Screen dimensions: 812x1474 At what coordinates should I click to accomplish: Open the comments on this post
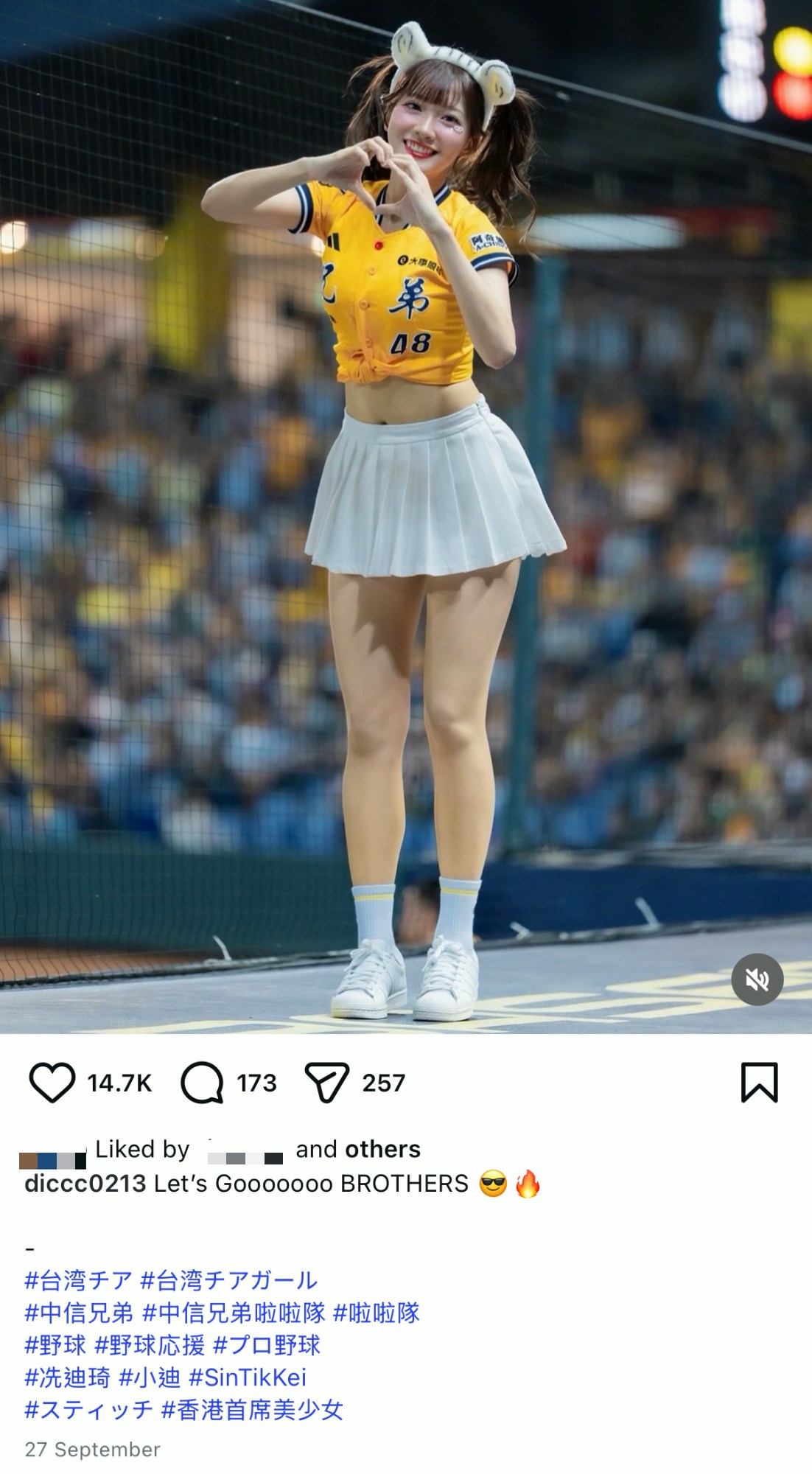tap(202, 1083)
